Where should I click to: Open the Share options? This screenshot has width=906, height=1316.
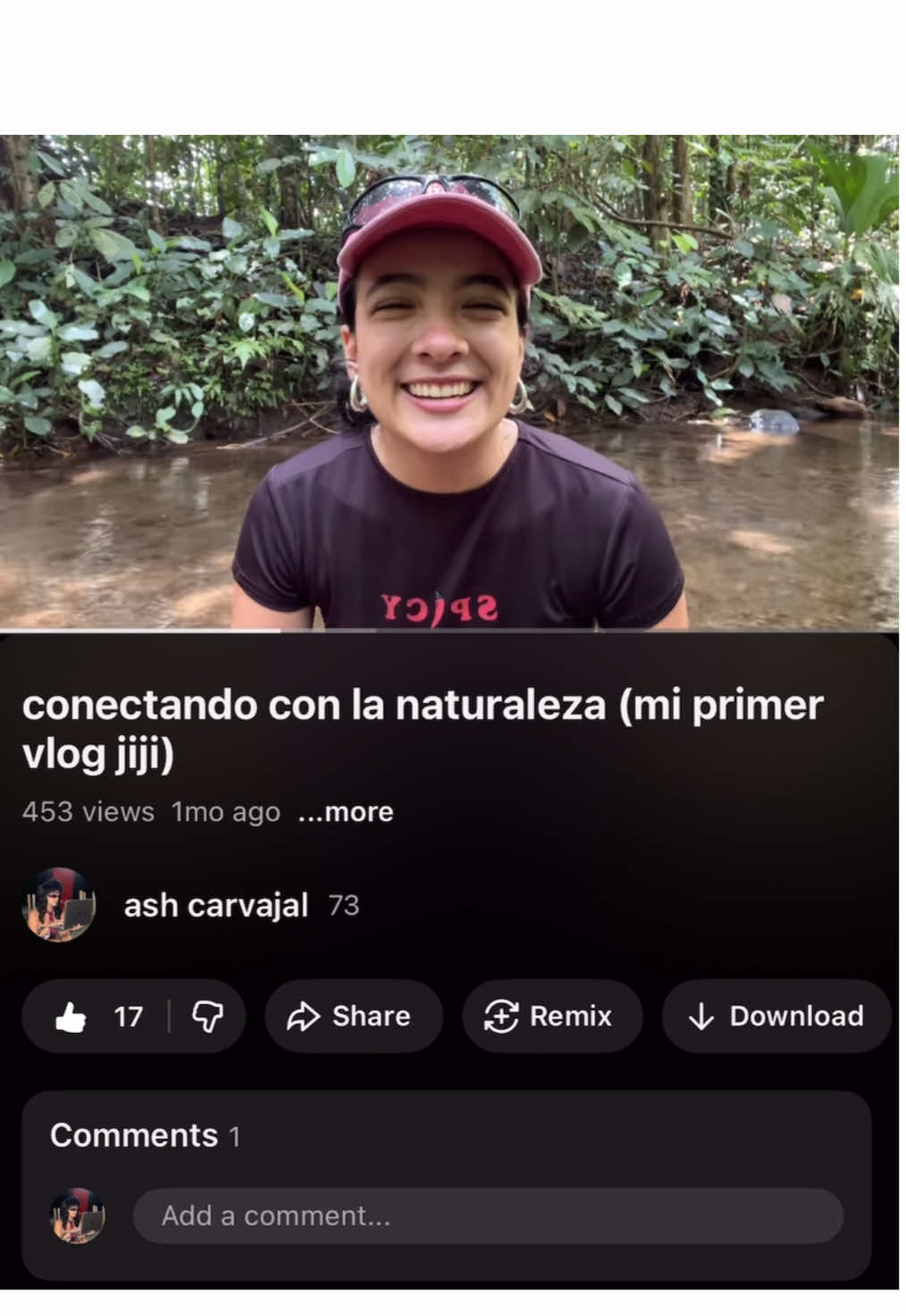[x=352, y=1016]
